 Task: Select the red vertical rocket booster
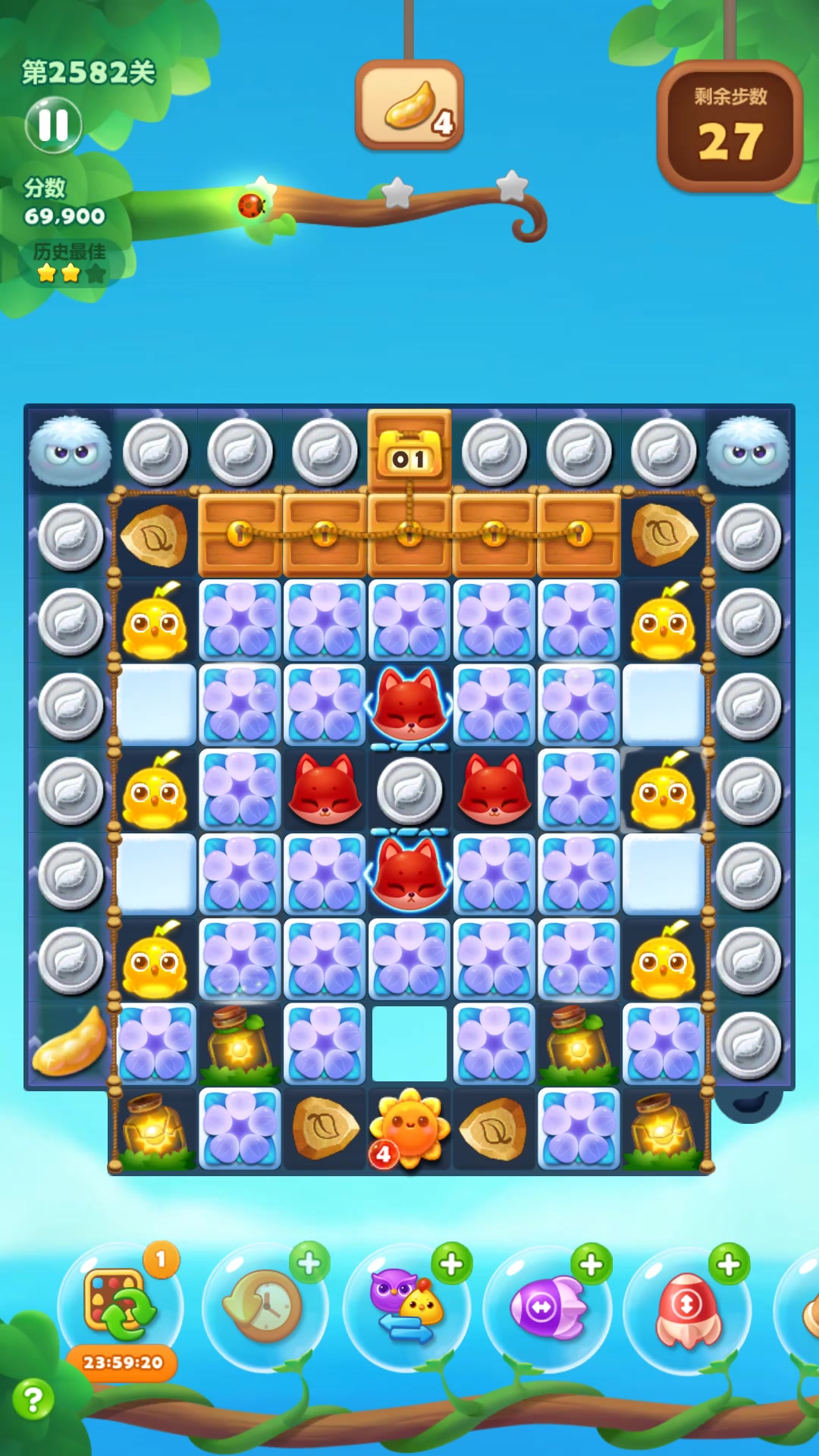click(687, 1307)
